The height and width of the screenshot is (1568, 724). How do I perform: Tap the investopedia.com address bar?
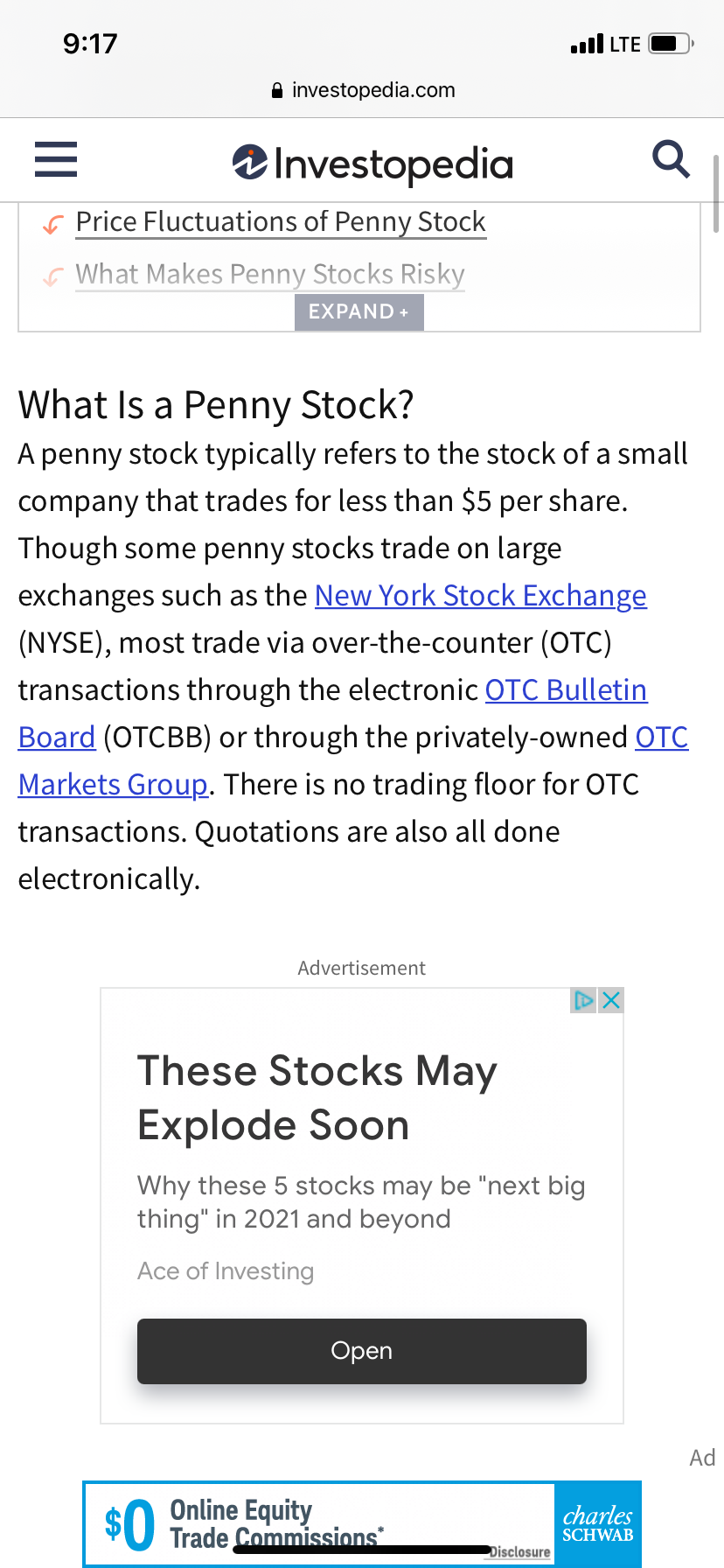(x=362, y=90)
